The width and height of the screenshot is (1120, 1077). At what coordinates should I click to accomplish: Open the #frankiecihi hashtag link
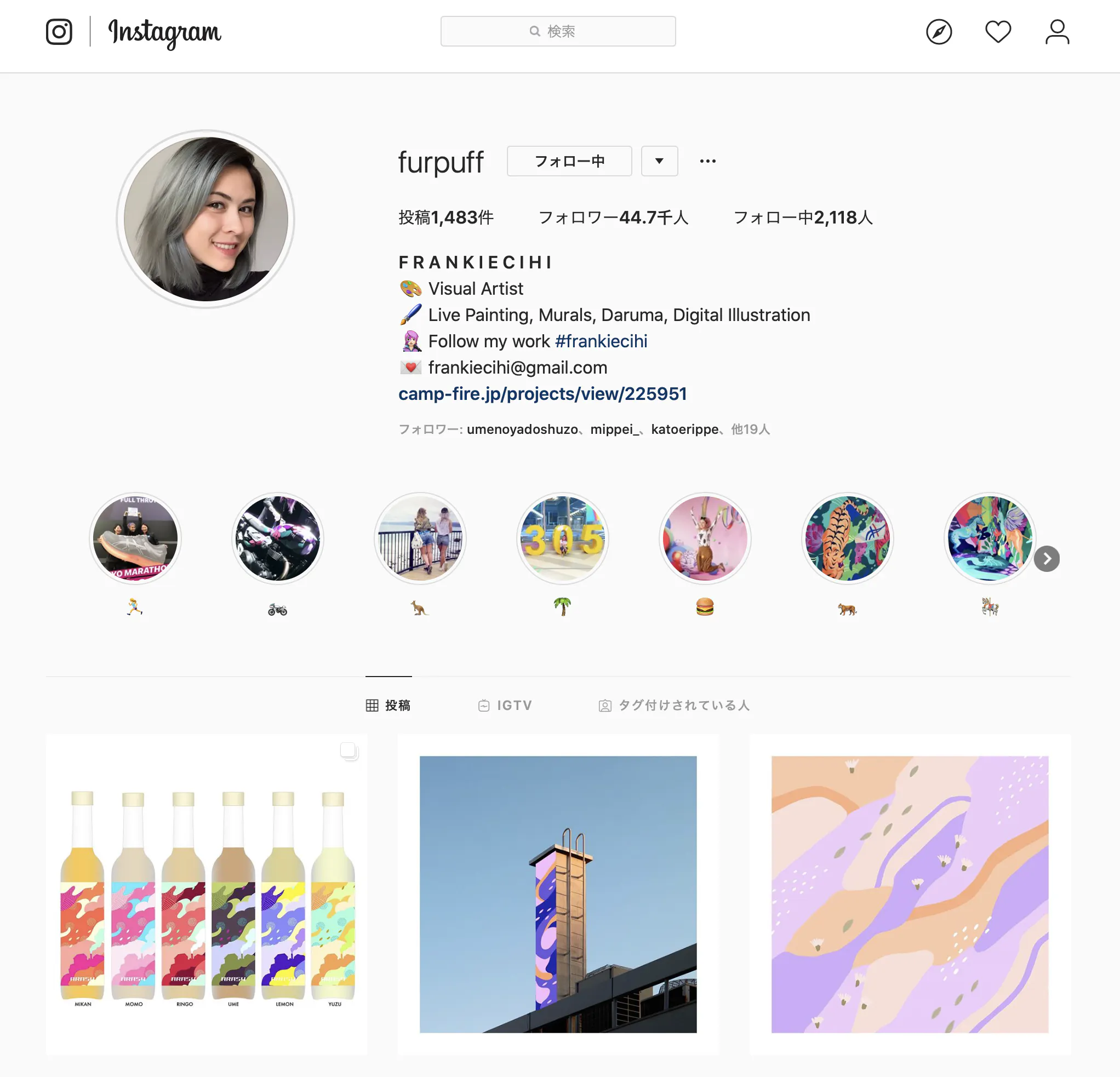tap(601, 341)
